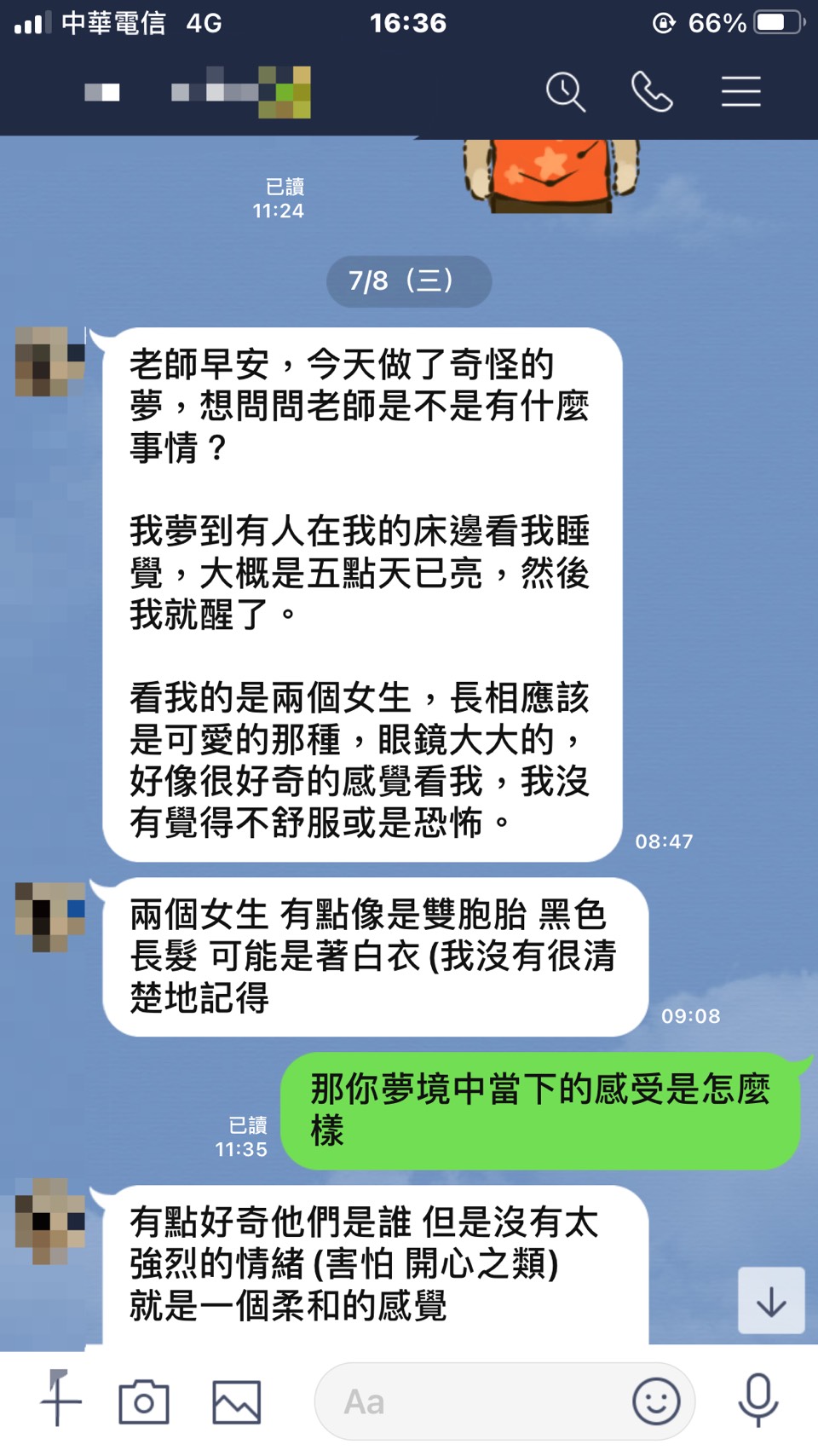Open the photo gallery picker
The height and width of the screenshot is (1456, 818).
(236, 1401)
